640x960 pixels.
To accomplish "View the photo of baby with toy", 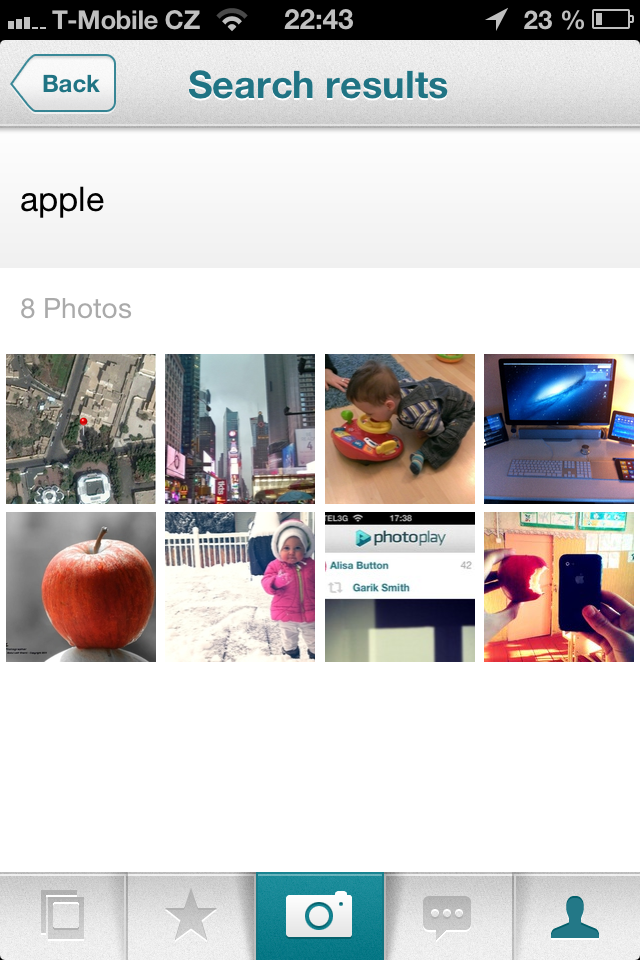I will coord(400,428).
